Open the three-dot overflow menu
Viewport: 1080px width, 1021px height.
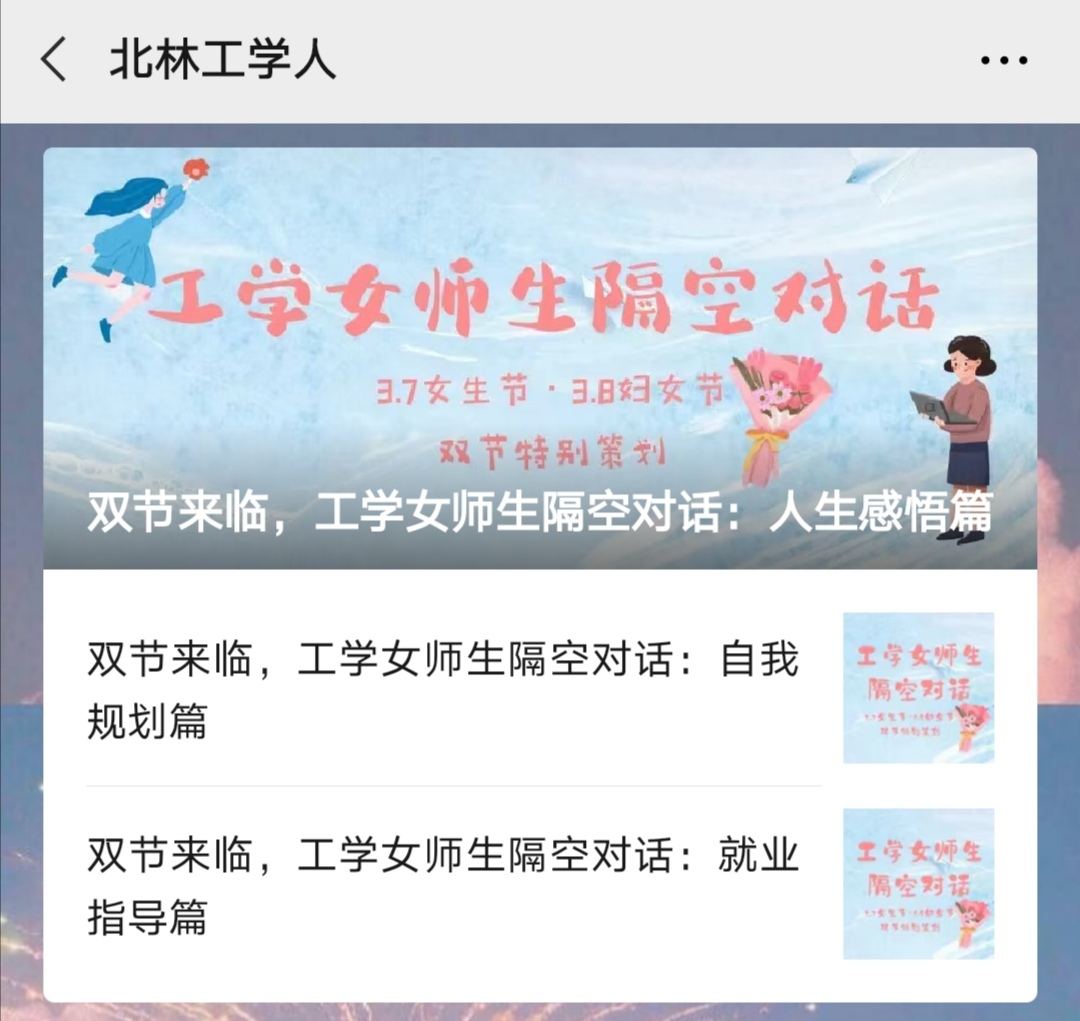pyautogui.click(x=1003, y=61)
